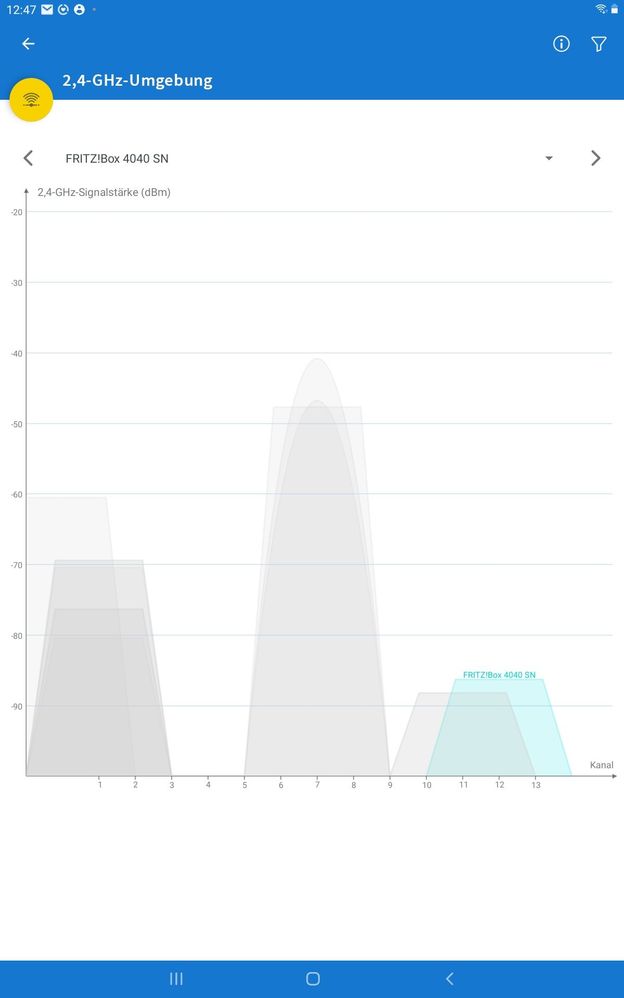Open recent apps from the navigation bar

[x=176, y=979]
